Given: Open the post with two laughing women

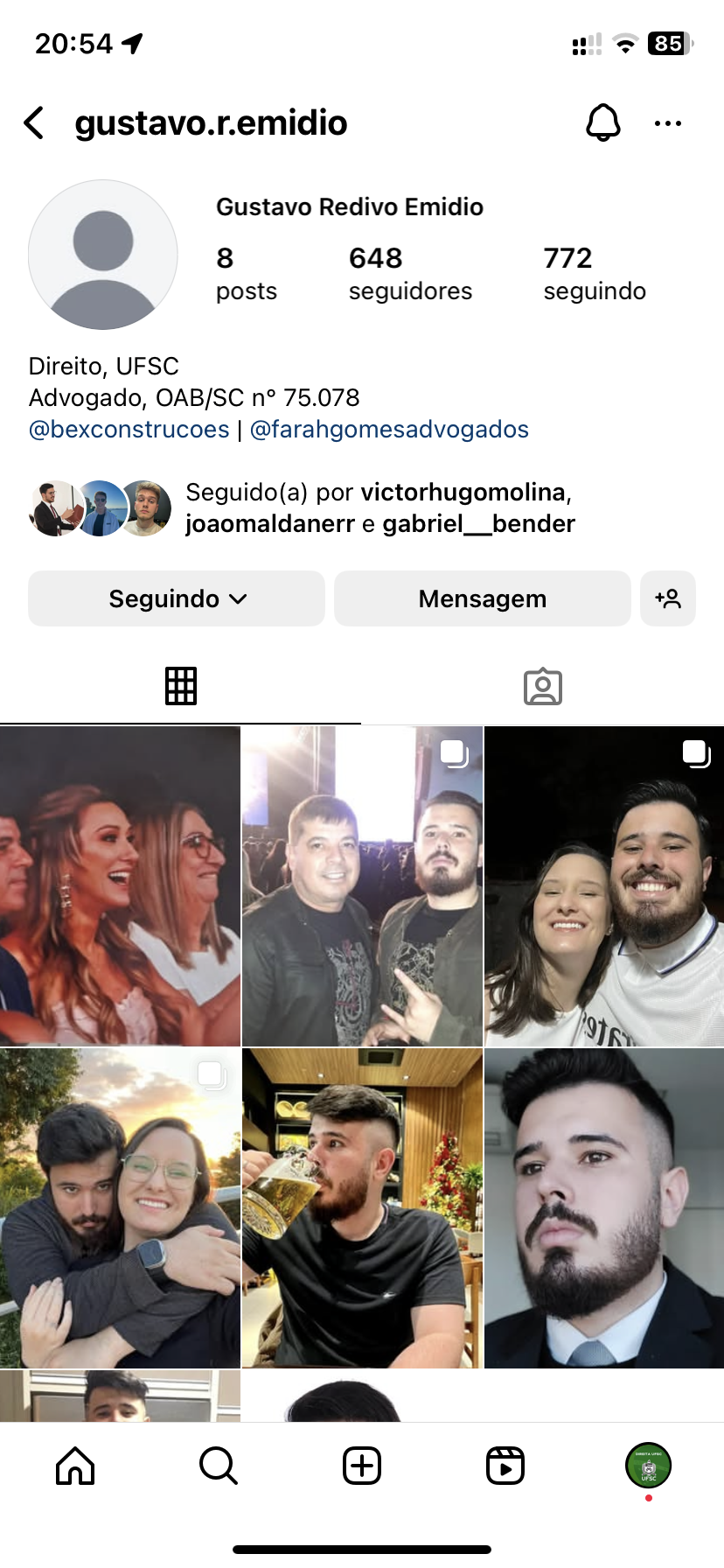Looking at the screenshot, I should coord(120,885).
